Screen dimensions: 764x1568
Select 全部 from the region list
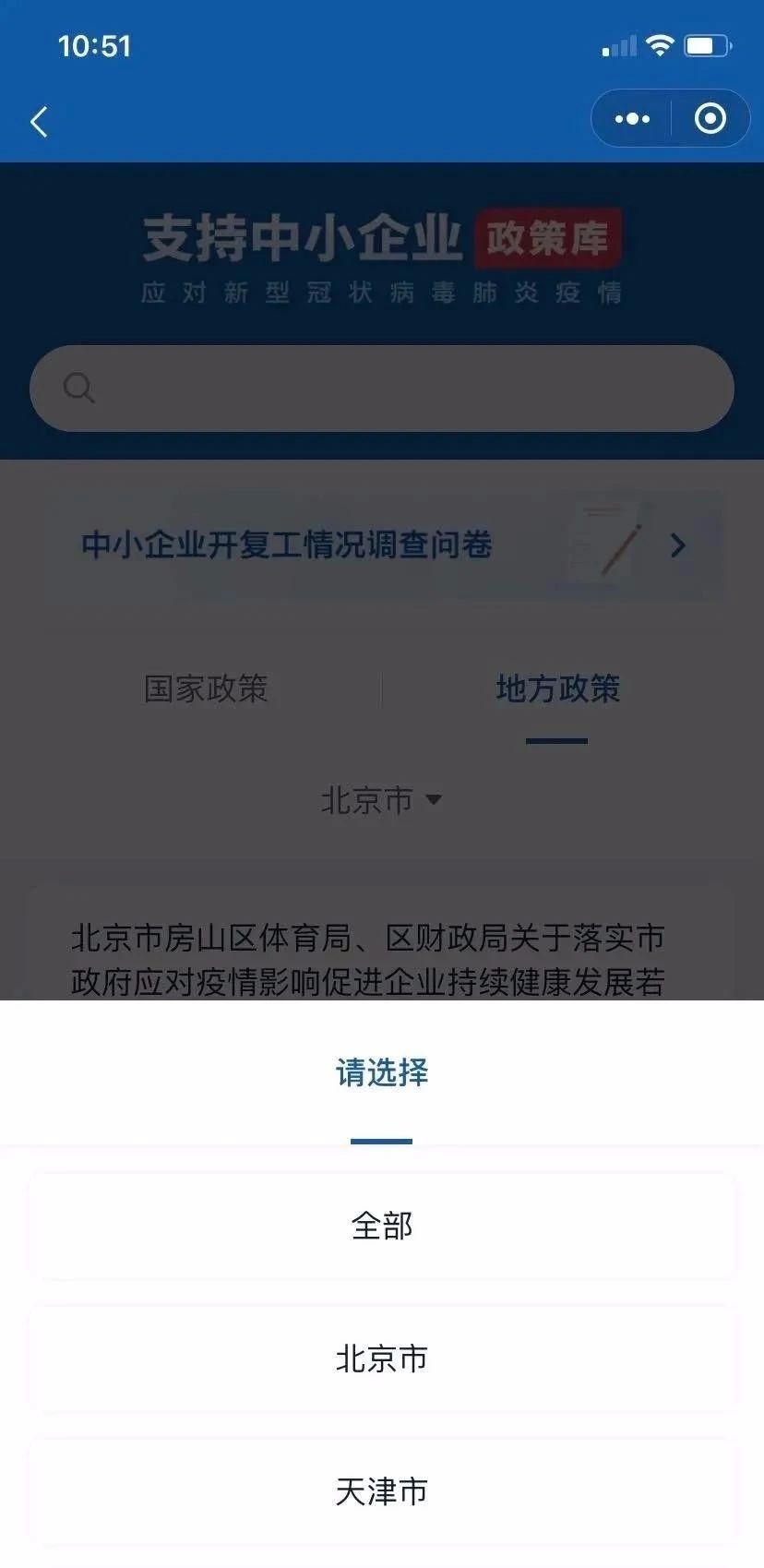pyautogui.click(x=382, y=1226)
